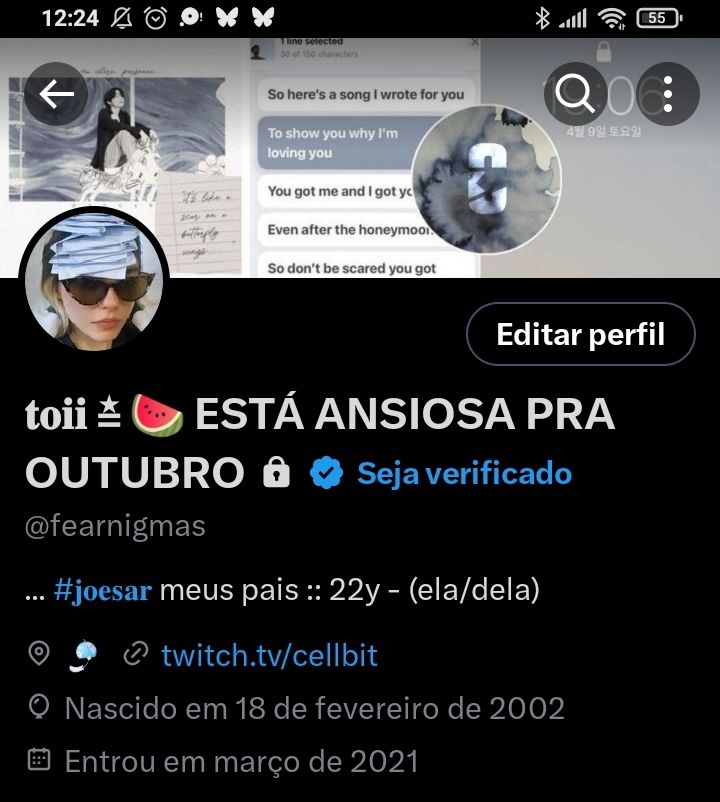View the profile picture
Screen dimensions: 720x802
coord(95,282)
